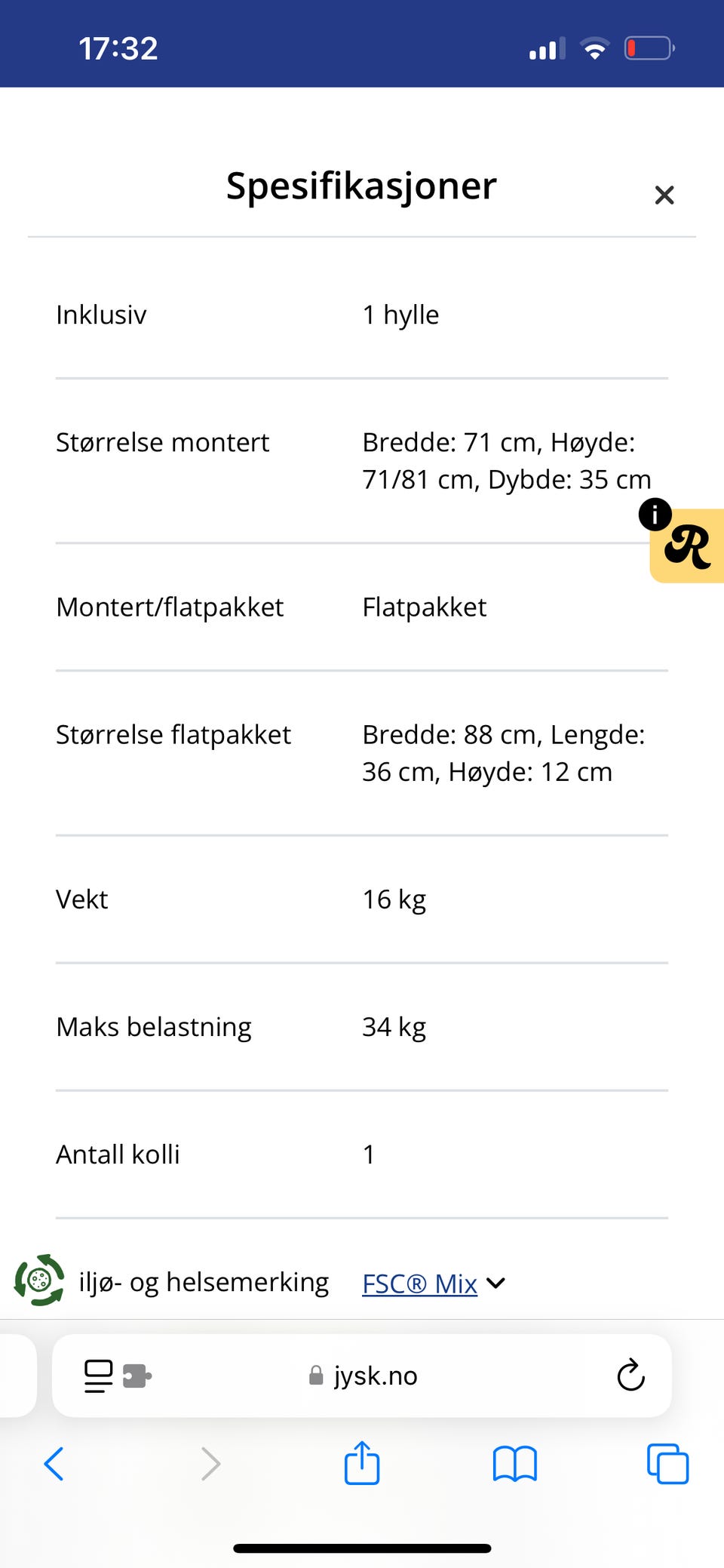Click the page formatting icon beside the extension icon

(98, 1375)
